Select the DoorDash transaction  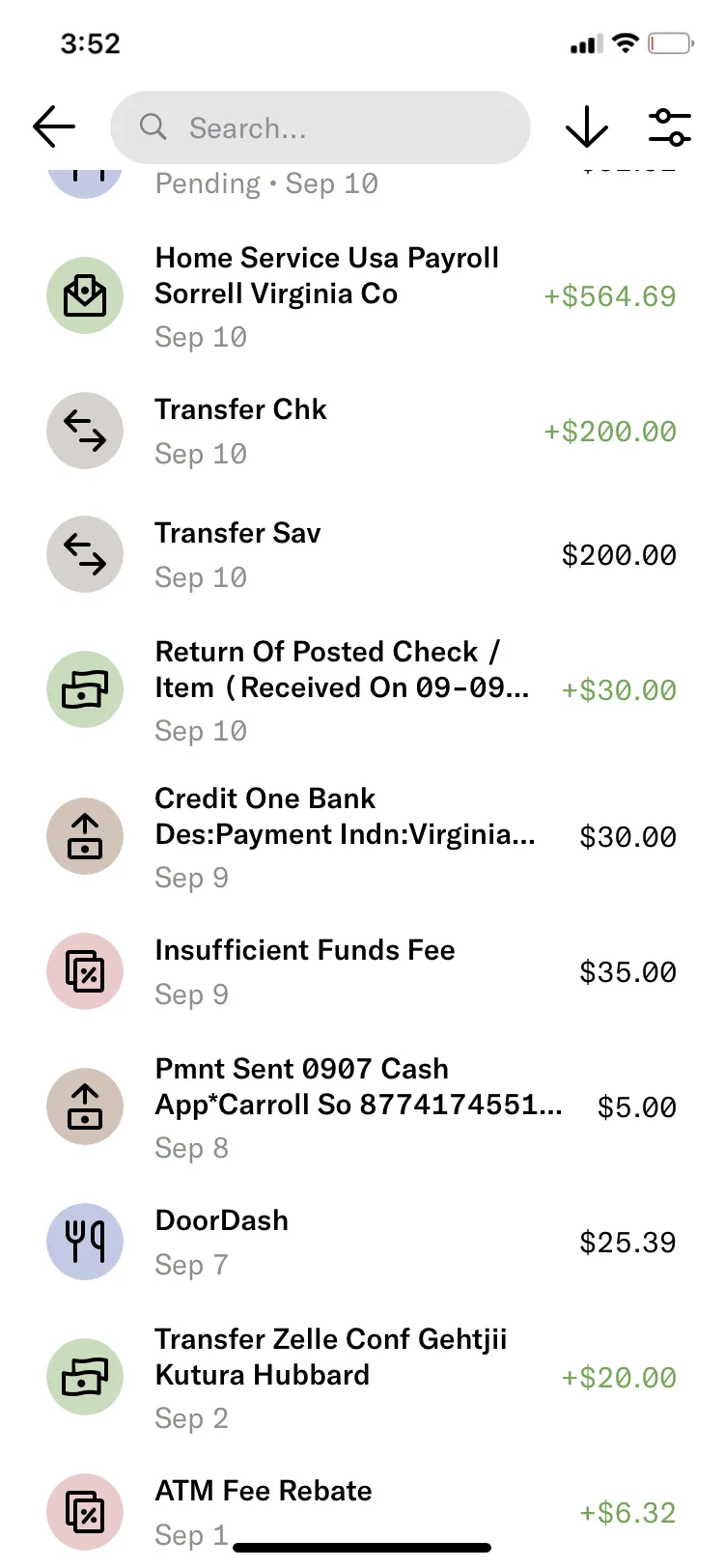coord(362,1242)
